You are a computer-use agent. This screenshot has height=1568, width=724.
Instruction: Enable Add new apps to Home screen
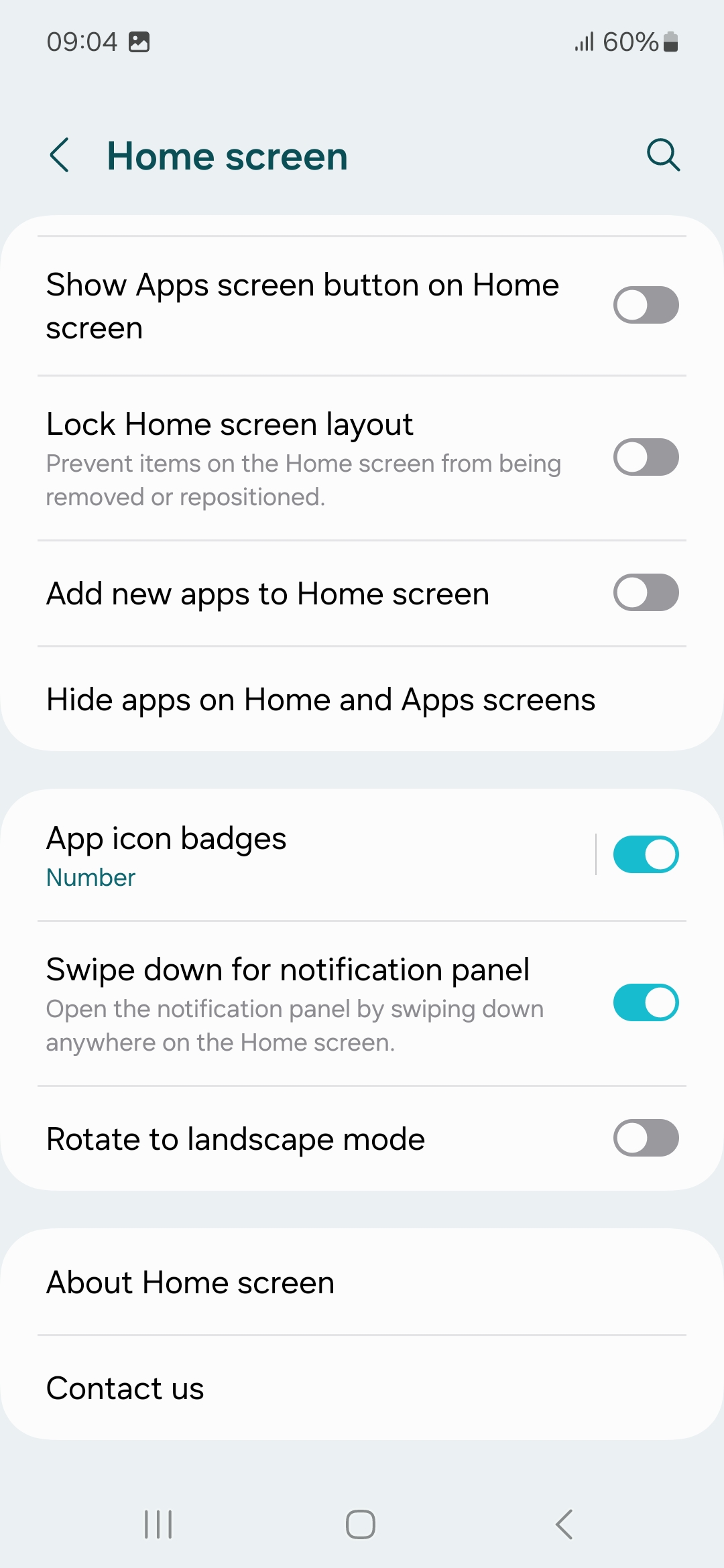646,593
